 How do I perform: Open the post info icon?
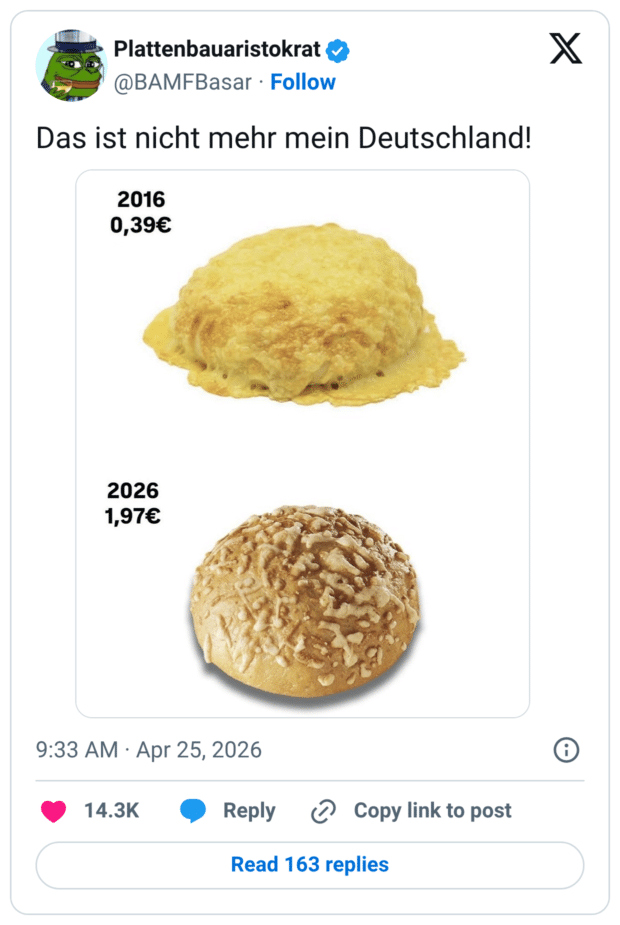click(x=566, y=750)
